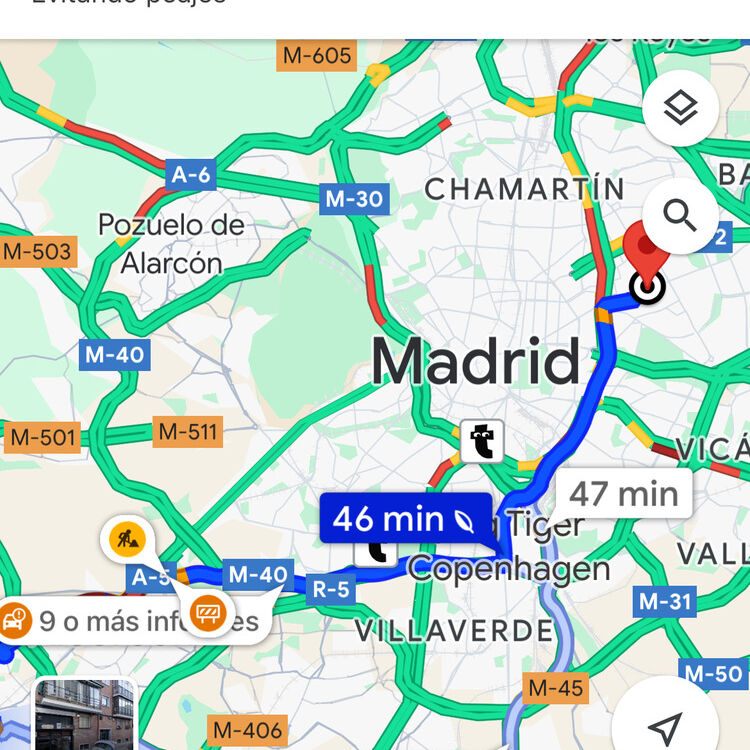
Task: Select the 47 min alternative route
Action: tap(623, 494)
